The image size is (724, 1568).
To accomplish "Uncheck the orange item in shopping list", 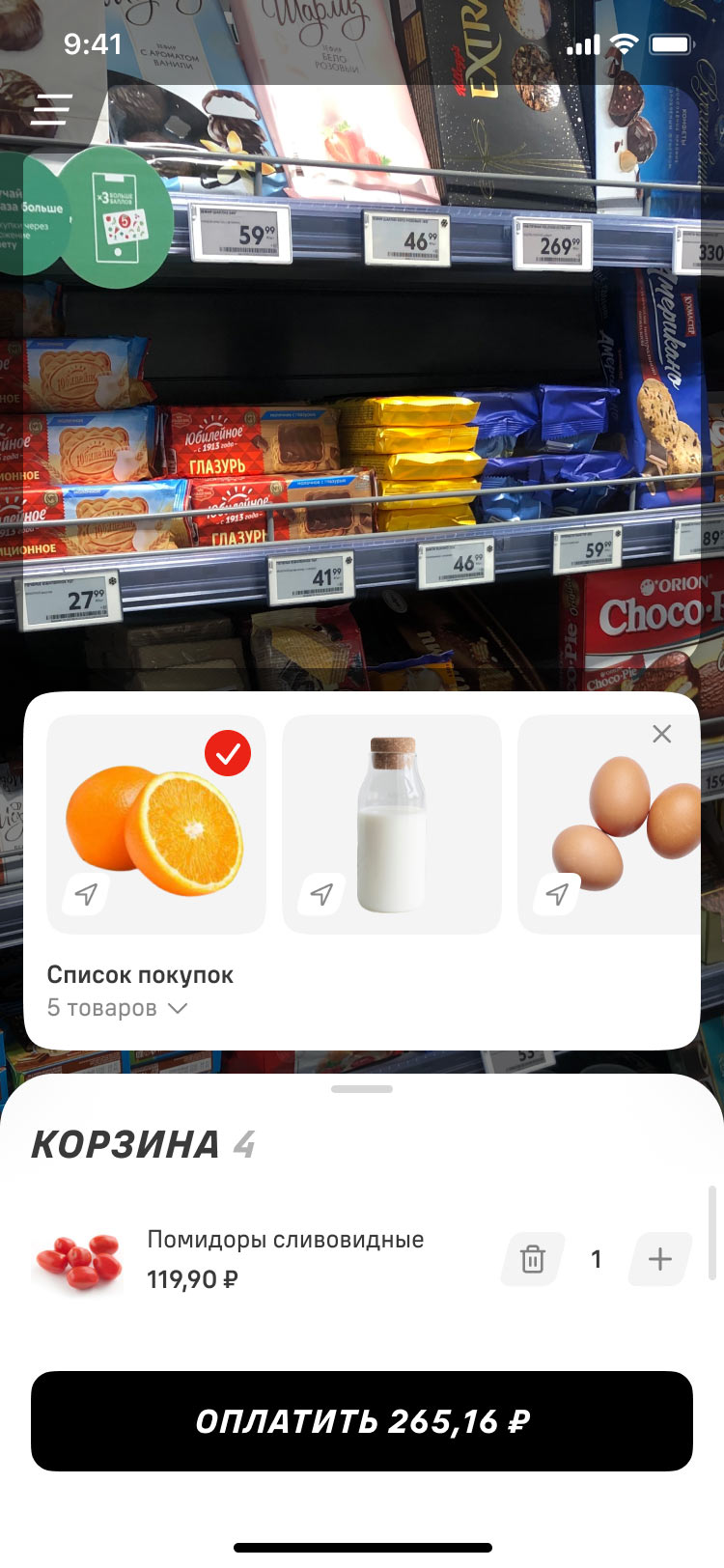I will (228, 754).
